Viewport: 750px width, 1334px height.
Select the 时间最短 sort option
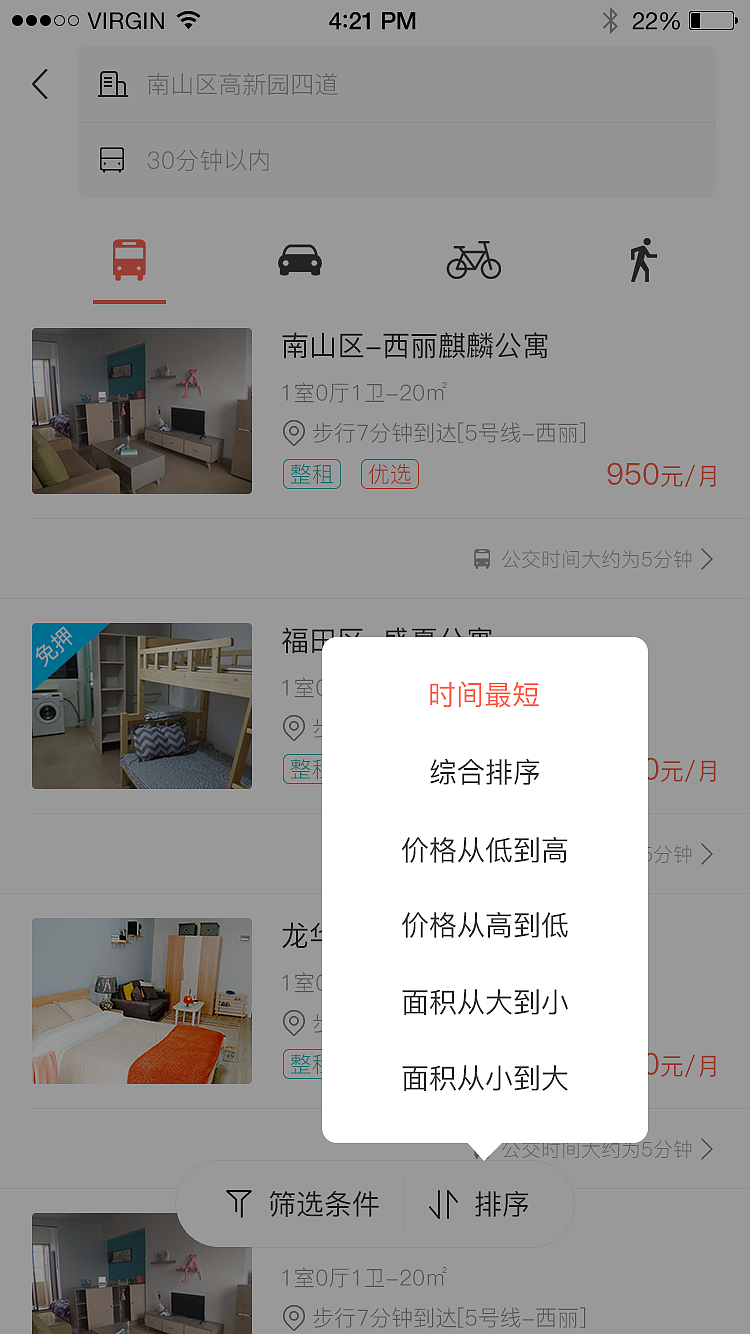(x=484, y=694)
